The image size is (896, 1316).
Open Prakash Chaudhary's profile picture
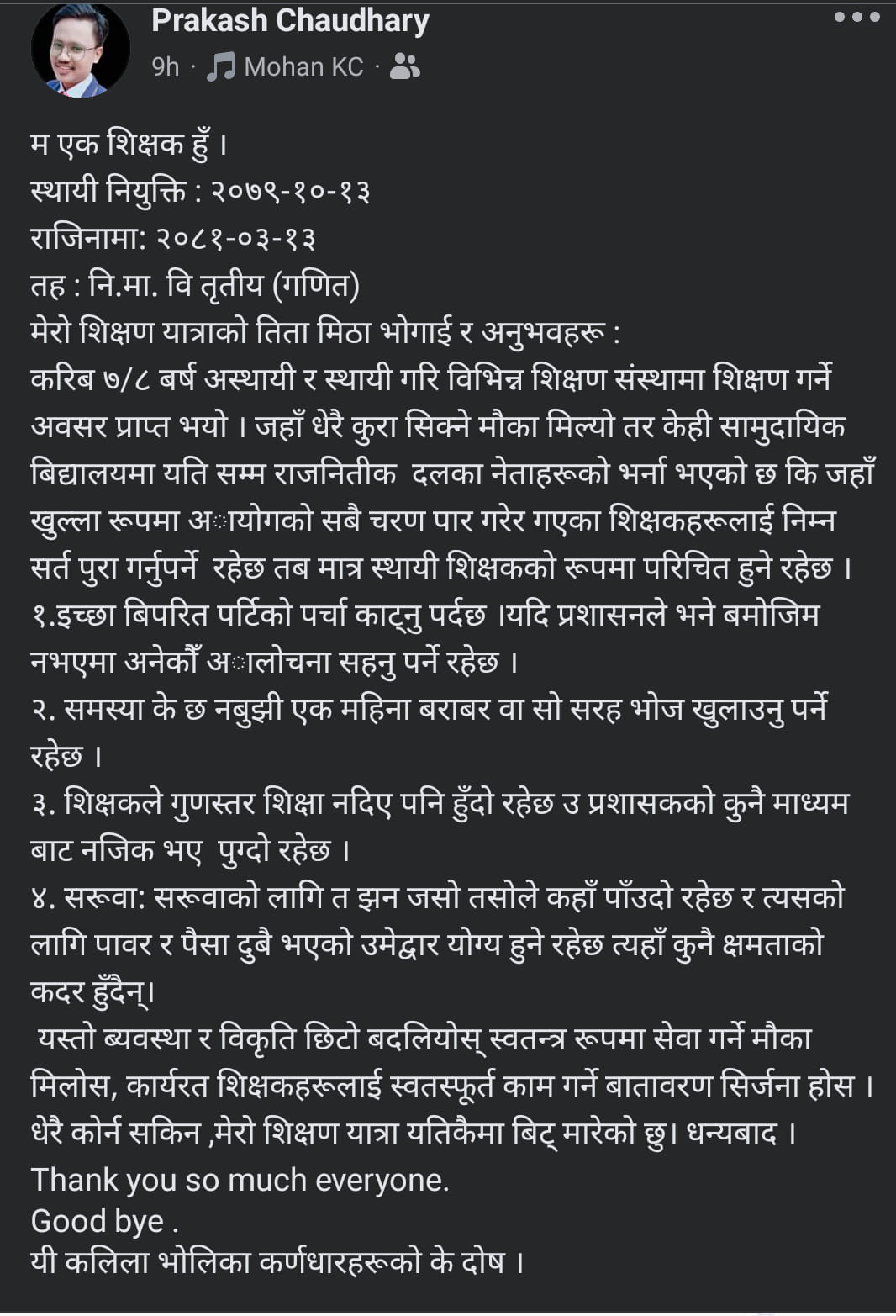81,49
